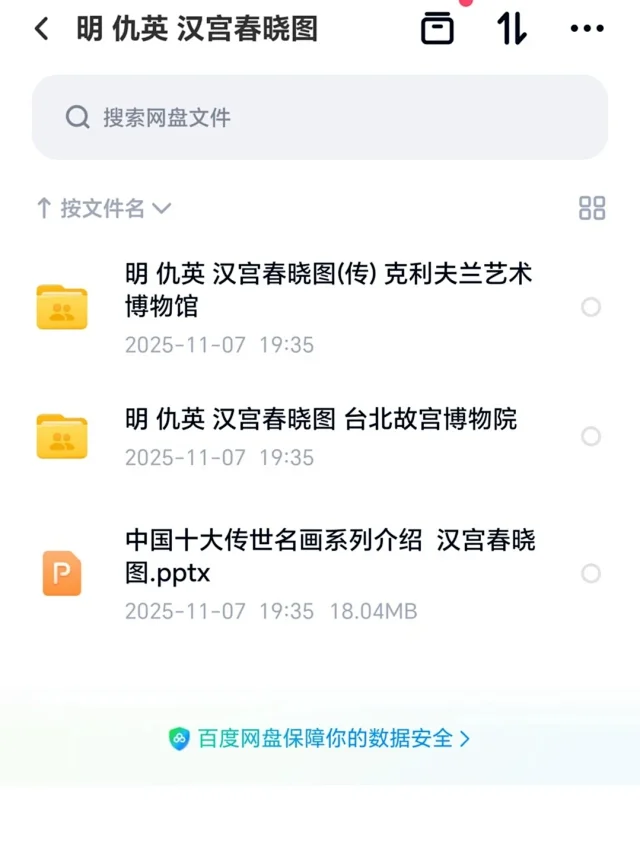This screenshot has height=856, width=640.
Task: Select the 克利夫兰艺术博物馆 folder checkbox
Action: coord(591,307)
